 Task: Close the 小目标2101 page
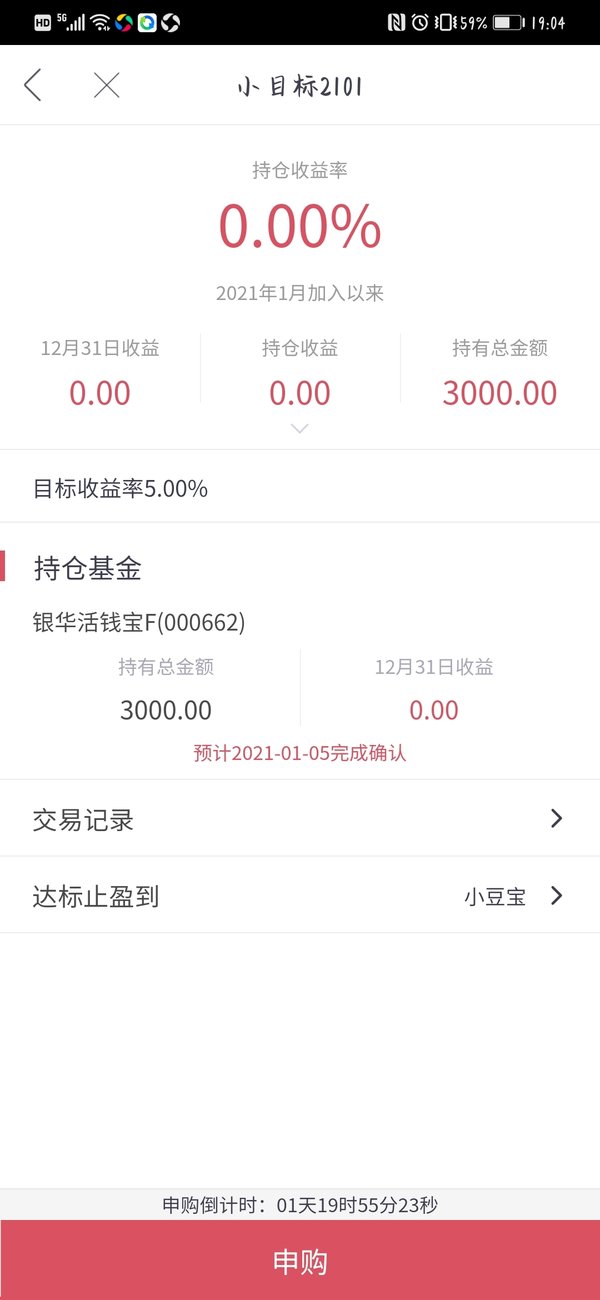pyautogui.click(x=106, y=85)
